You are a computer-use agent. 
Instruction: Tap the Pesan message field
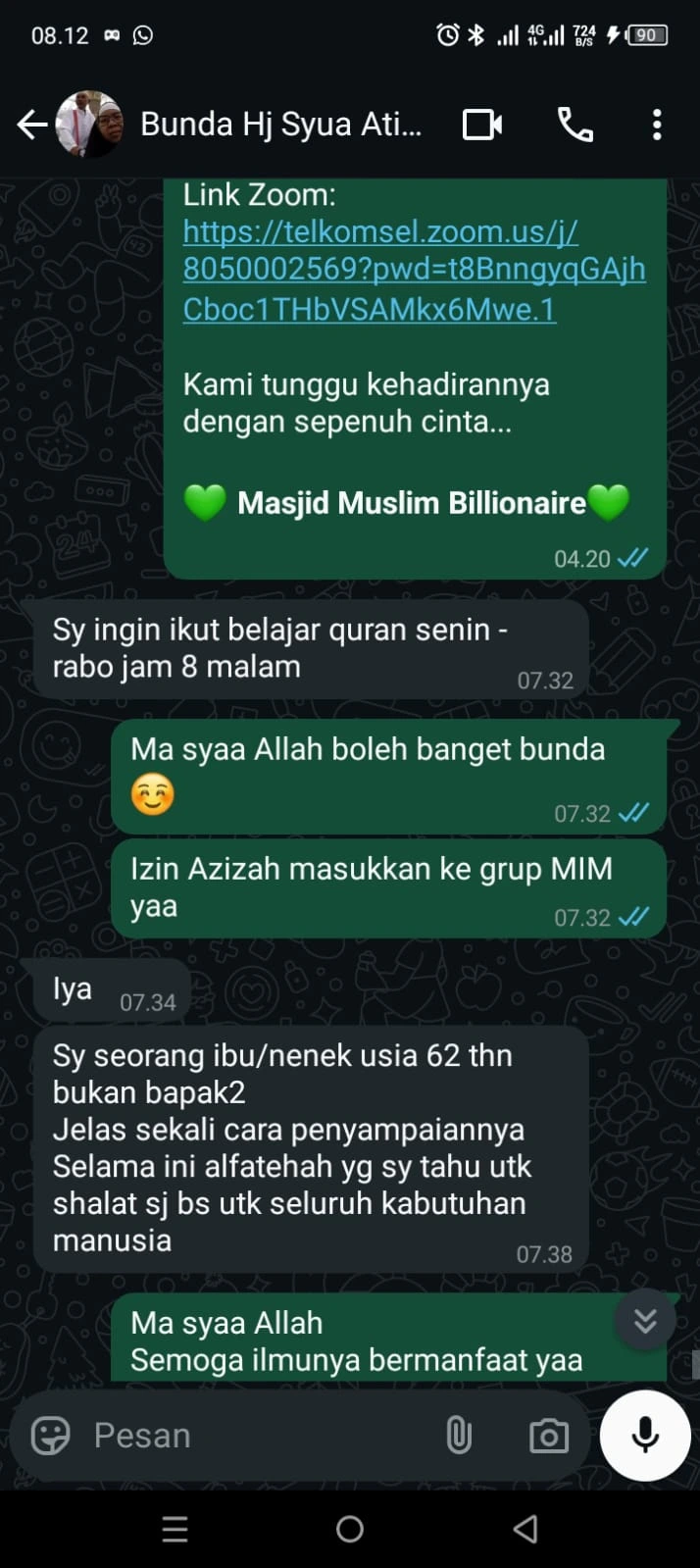point(255,1436)
